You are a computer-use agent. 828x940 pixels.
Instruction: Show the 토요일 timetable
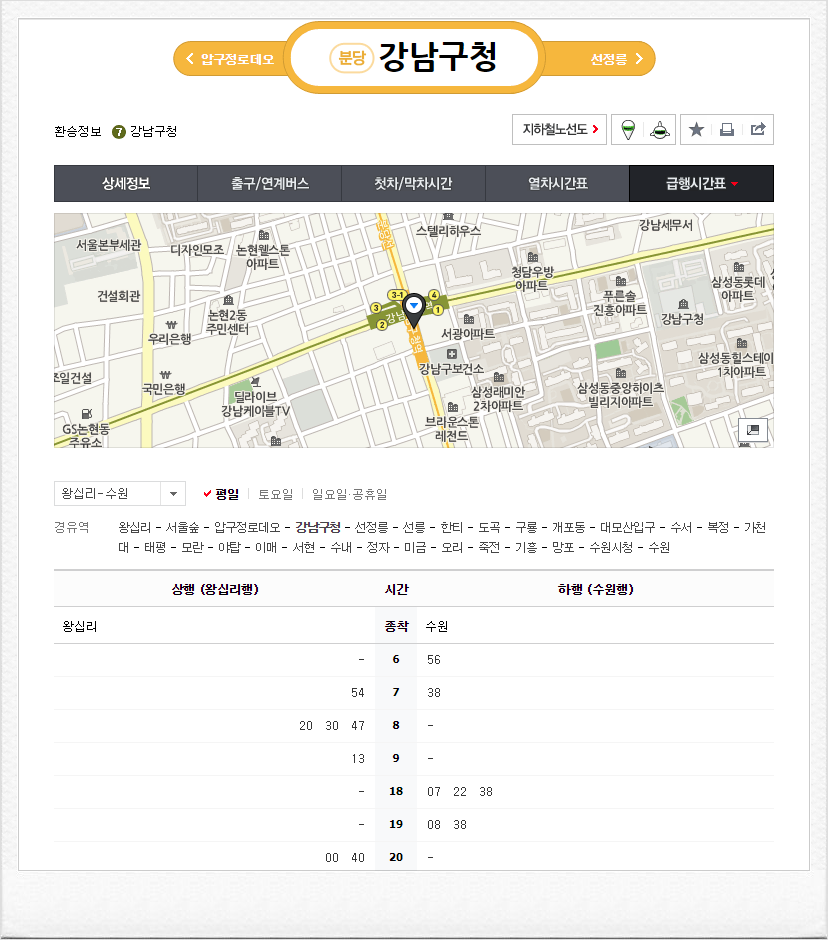(275, 494)
